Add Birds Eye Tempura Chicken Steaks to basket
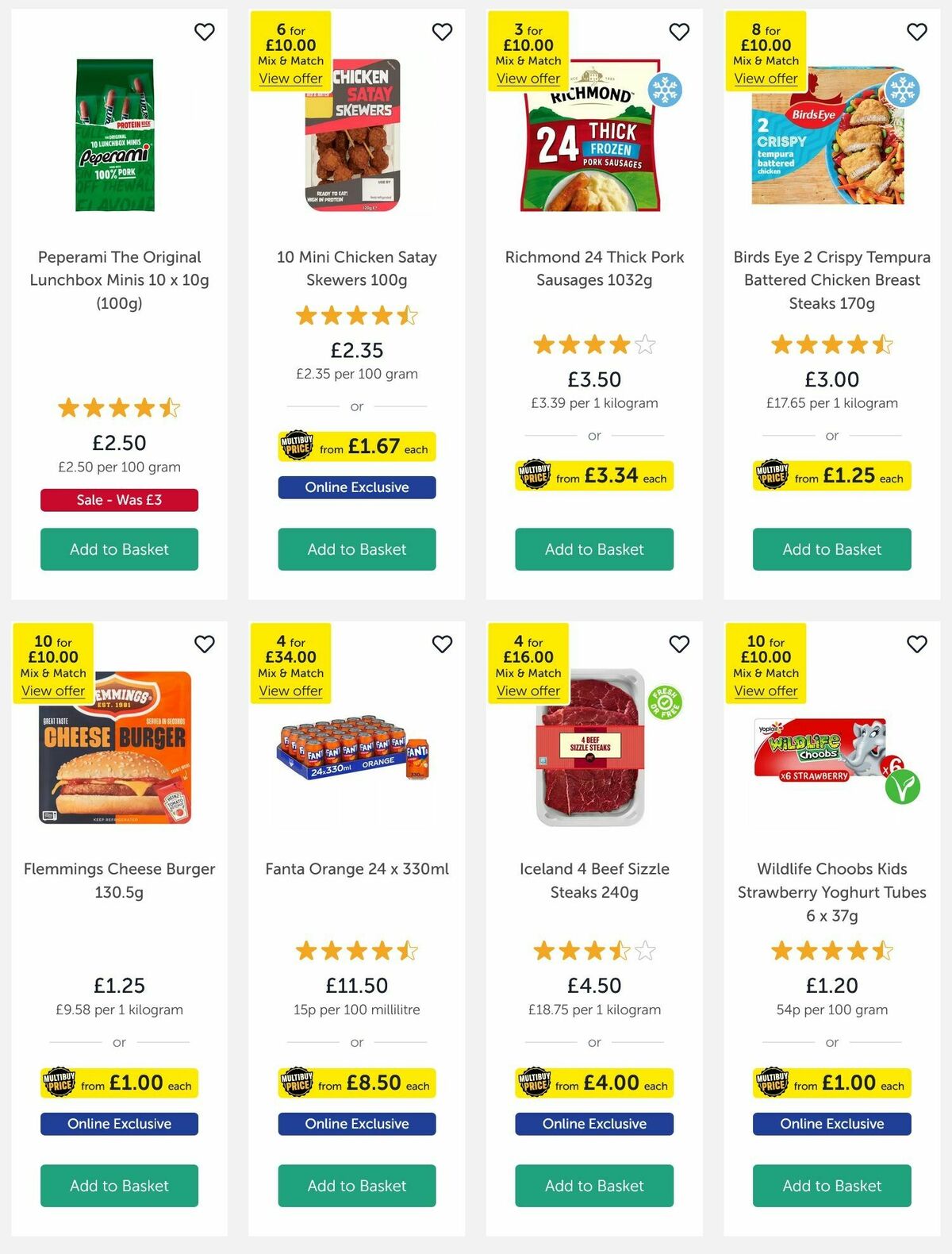Image resolution: width=952 pixels, height=1254 pixels. point(831,549)
